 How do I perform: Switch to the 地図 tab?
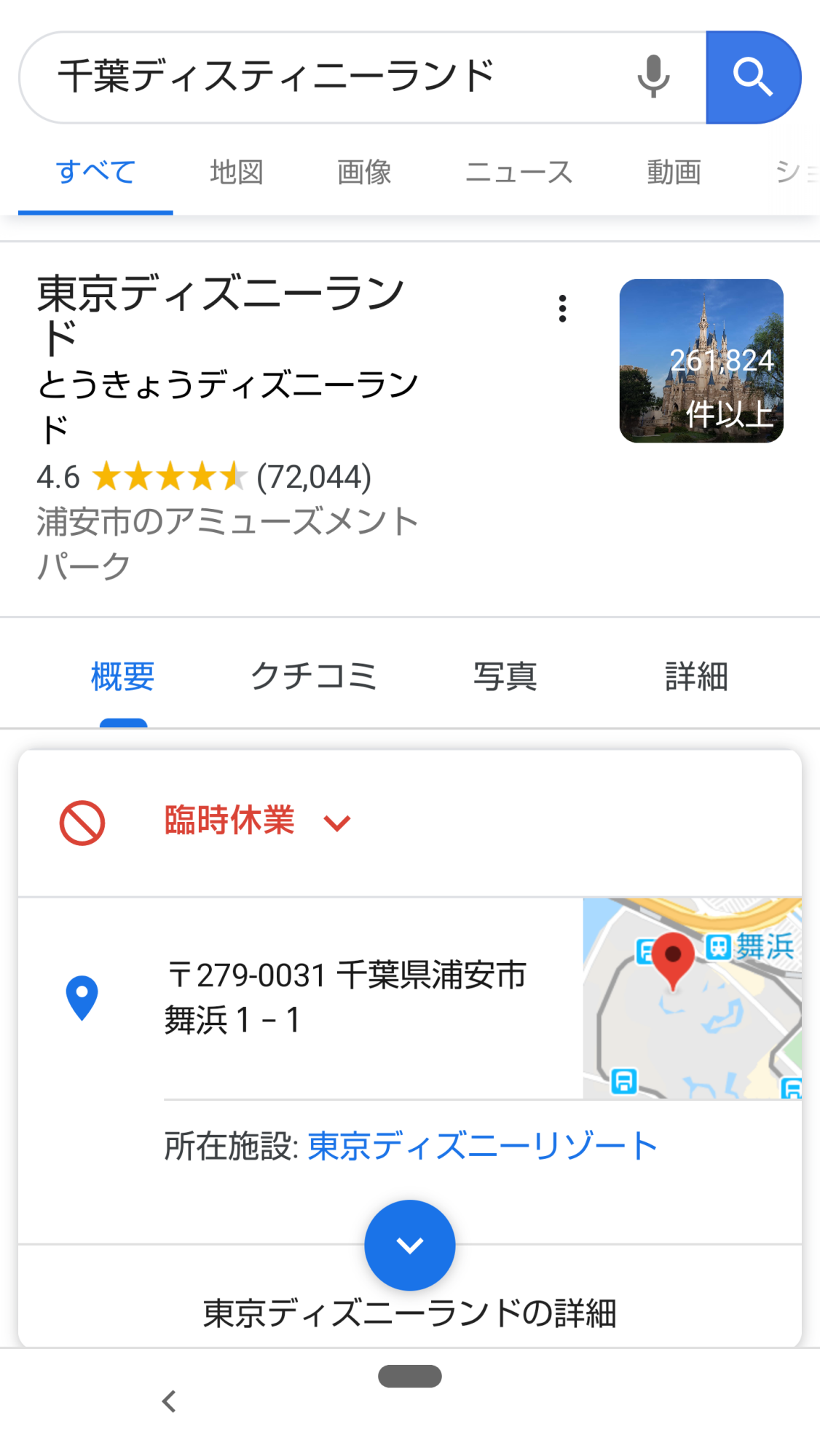point(236,173)
